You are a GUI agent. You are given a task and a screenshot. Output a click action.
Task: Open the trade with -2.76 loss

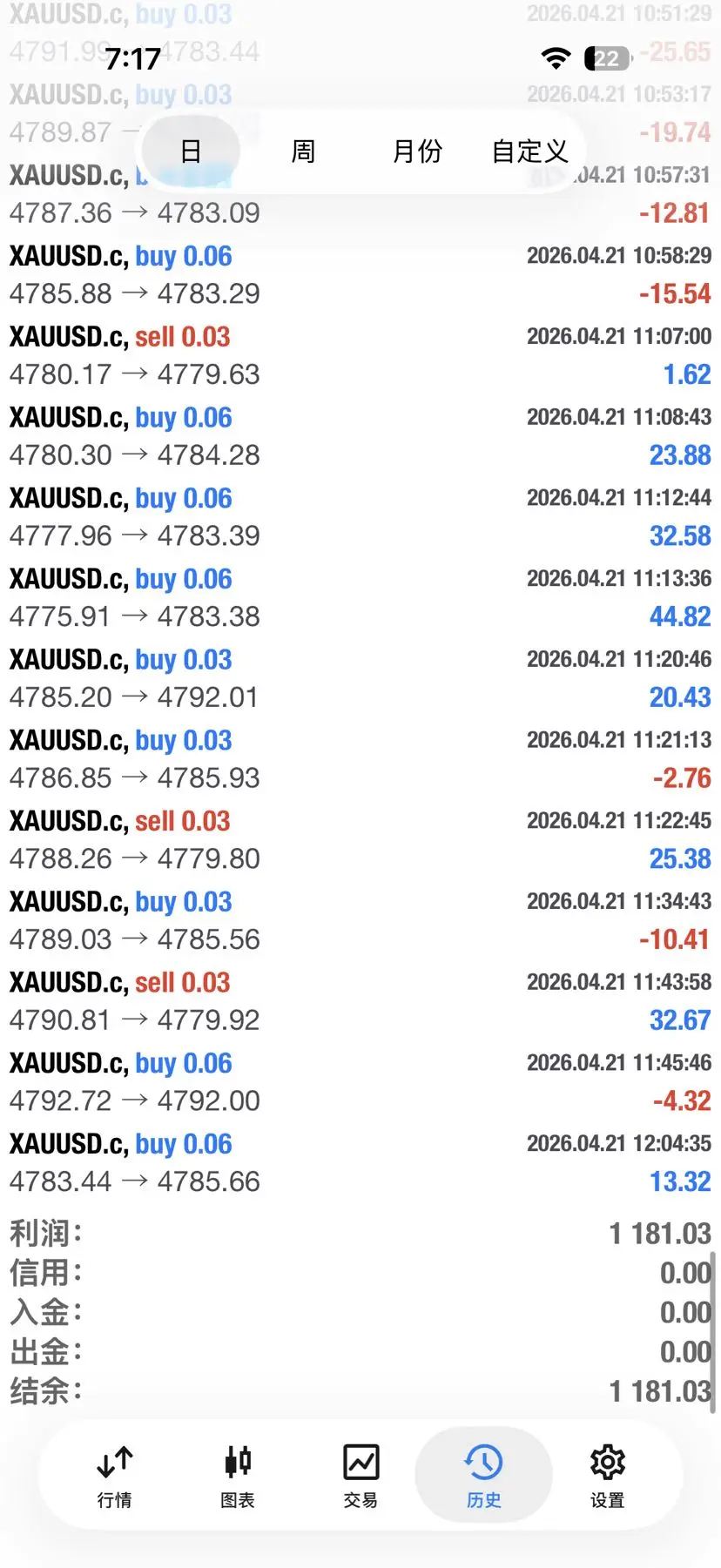[360, 759]
